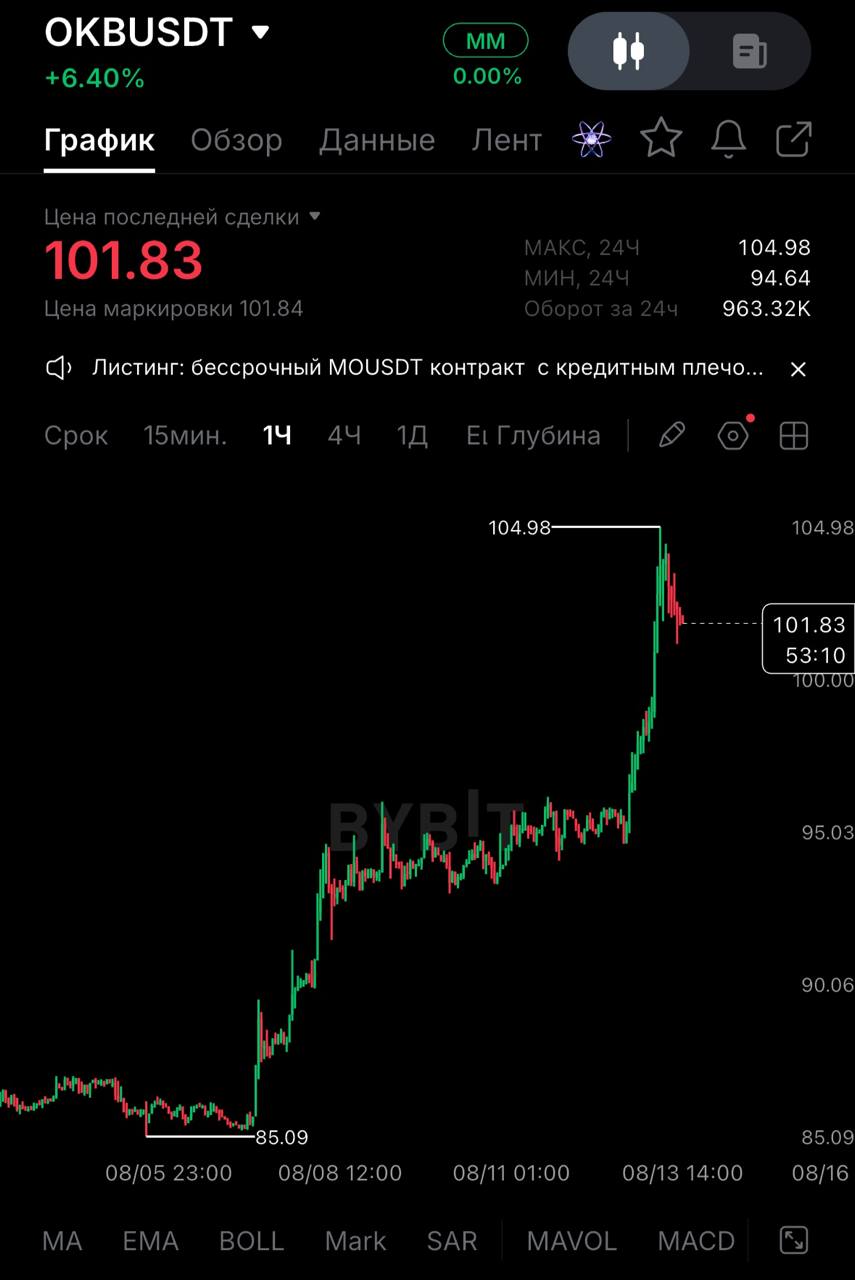The image size is (855, 1280).
Task: Open the price alert bell
Action: click(x=728, y=139)
